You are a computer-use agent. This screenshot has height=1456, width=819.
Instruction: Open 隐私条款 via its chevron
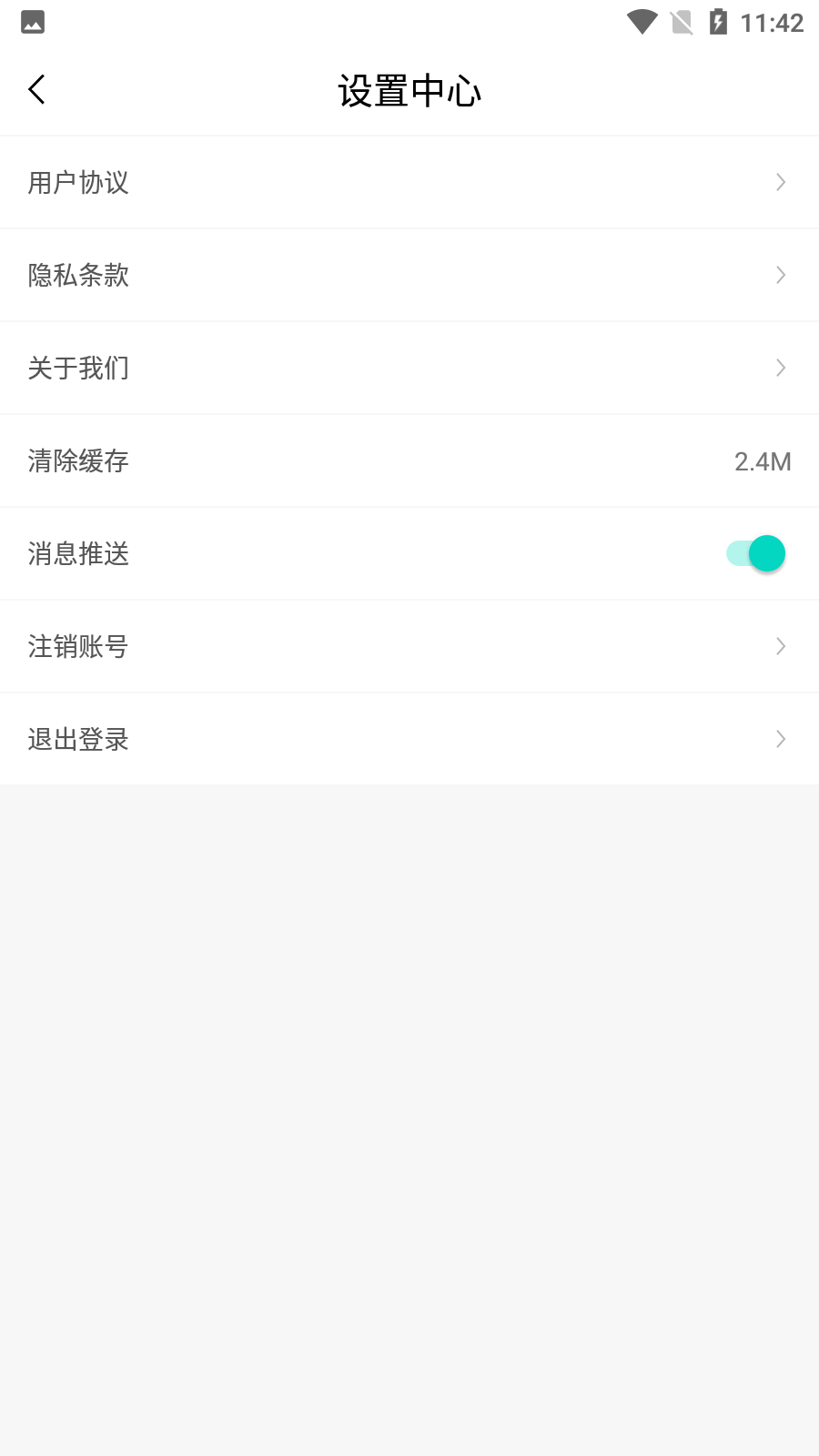(x=780, y=275)
